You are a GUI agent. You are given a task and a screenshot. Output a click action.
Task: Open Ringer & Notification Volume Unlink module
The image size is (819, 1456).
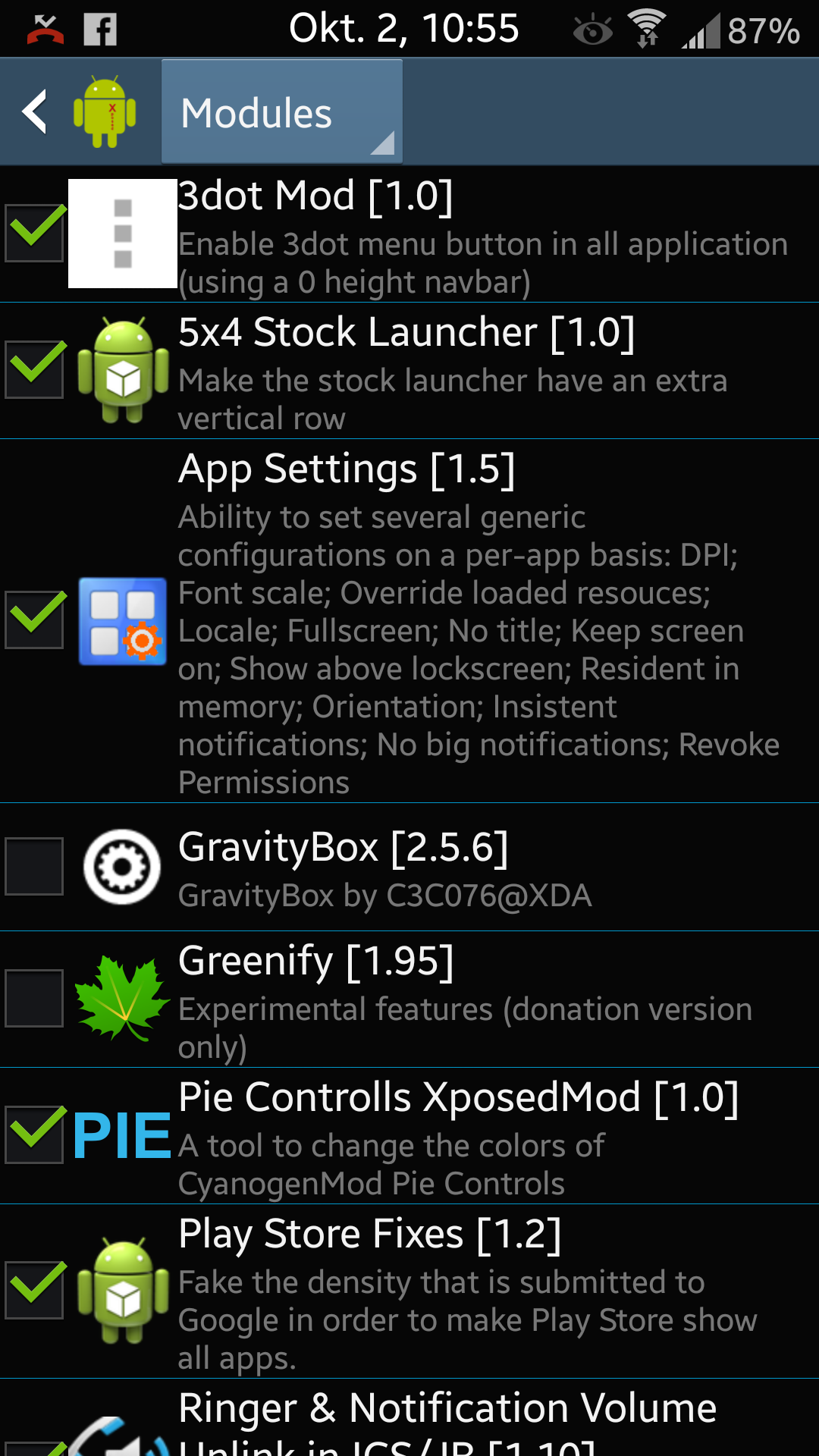[409, 1418]
